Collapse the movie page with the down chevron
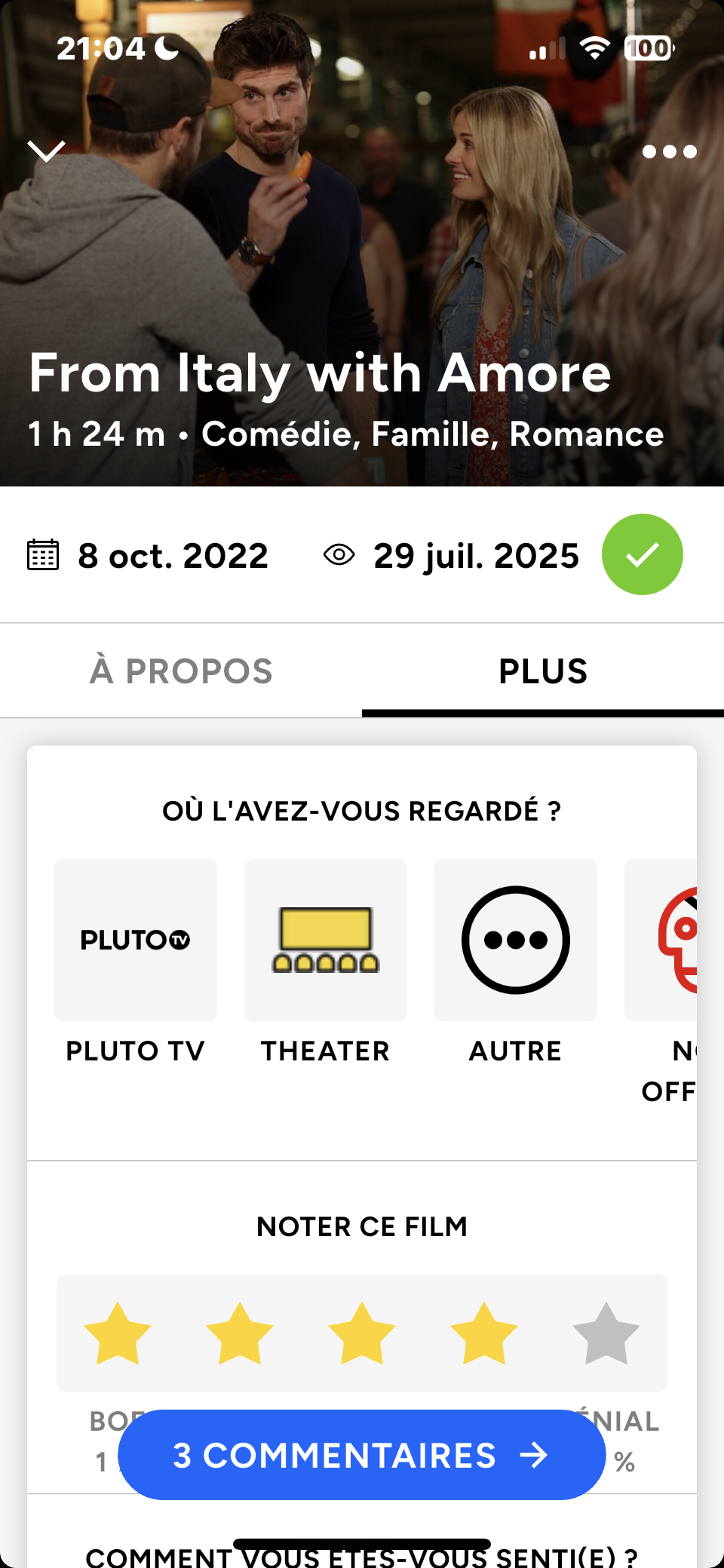Screen dimensions: 724x1568 point(46,151)
